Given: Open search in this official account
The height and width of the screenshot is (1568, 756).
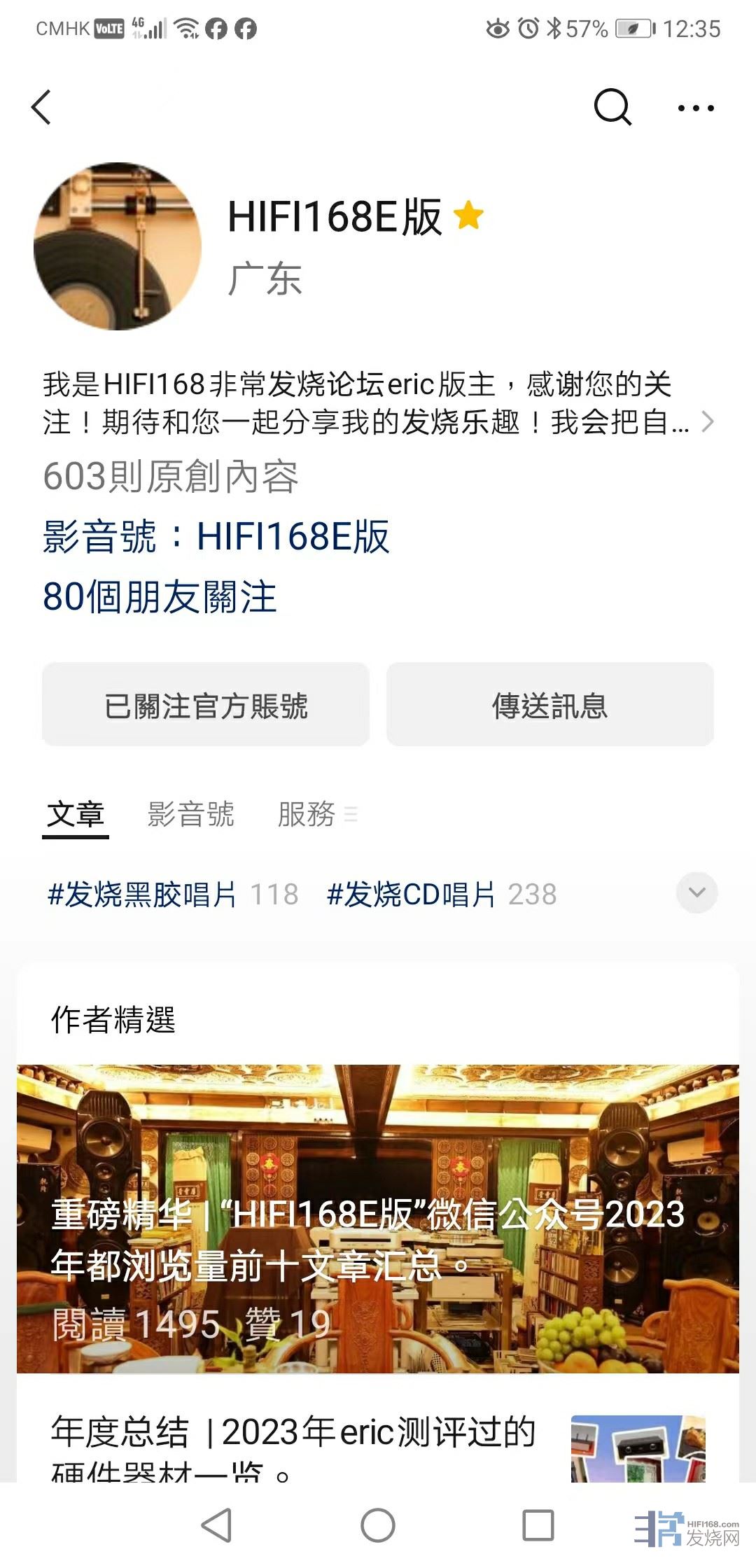Looking at the screenshot, I should [x=612, y=108].
